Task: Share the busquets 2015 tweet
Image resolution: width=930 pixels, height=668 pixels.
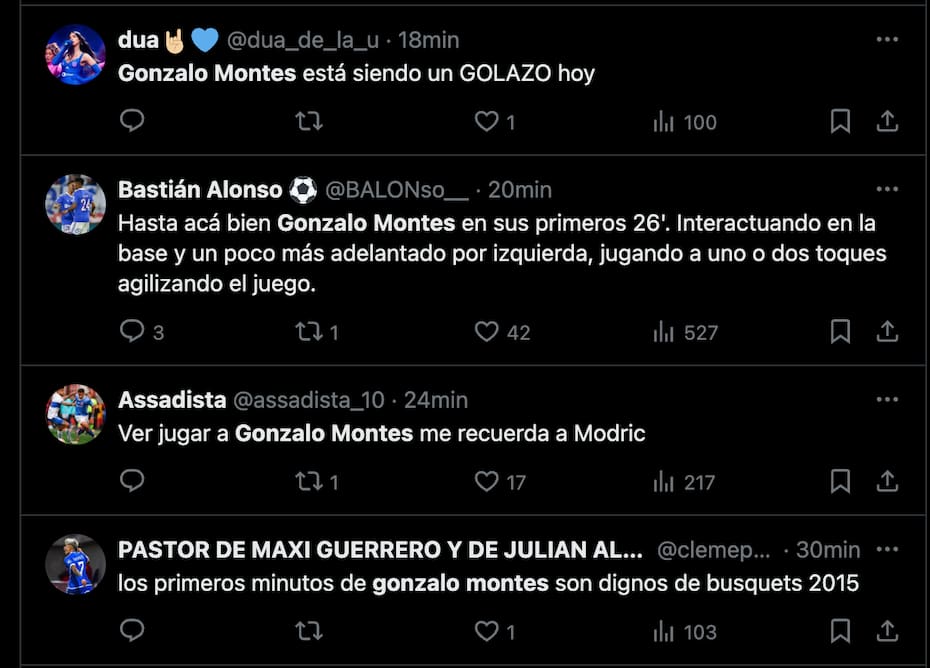Action: point(886,631)
